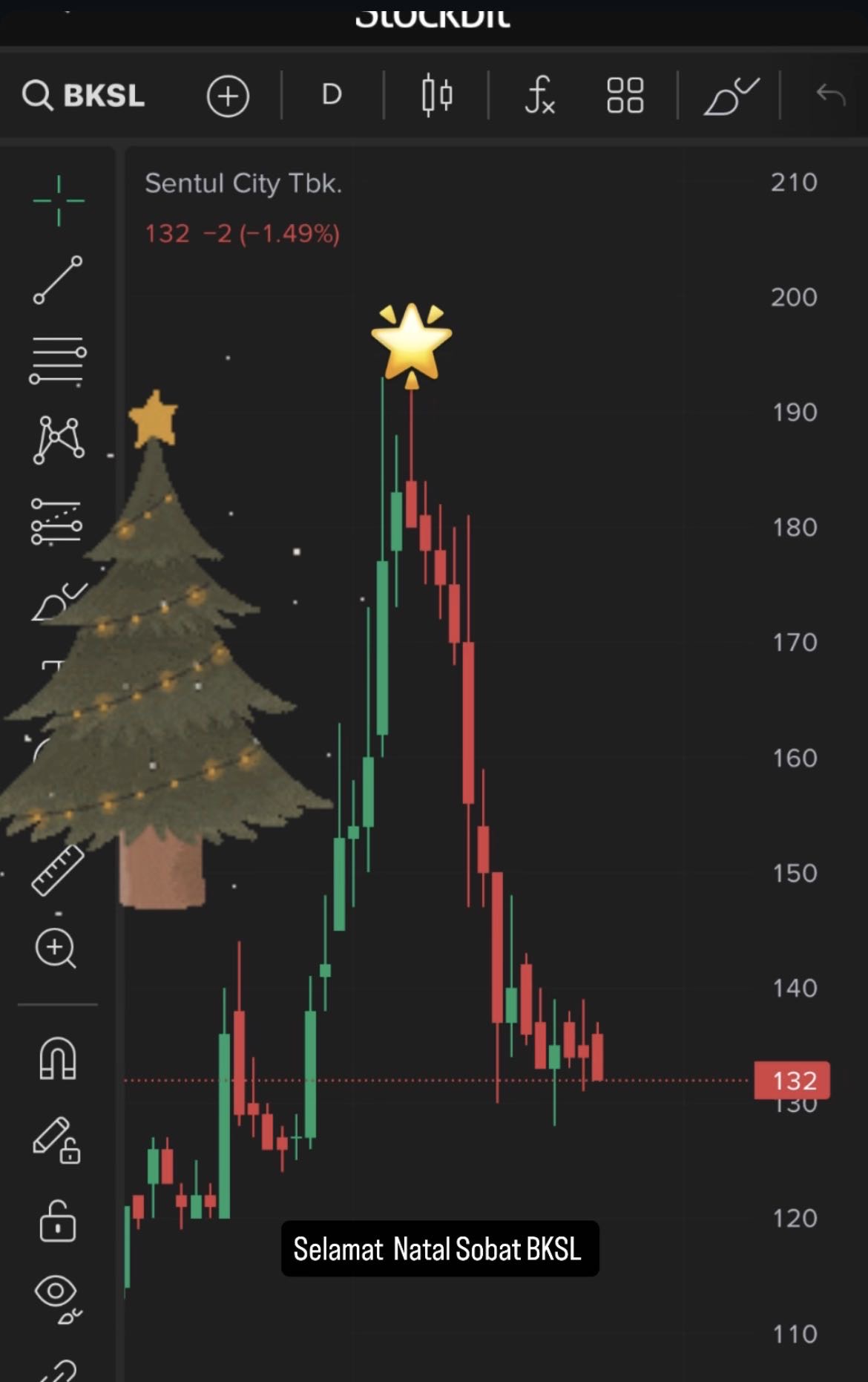The height and width of the screenshot is (1382, 868).
Task: Undo the last chart action
Action: coord(830,95)
